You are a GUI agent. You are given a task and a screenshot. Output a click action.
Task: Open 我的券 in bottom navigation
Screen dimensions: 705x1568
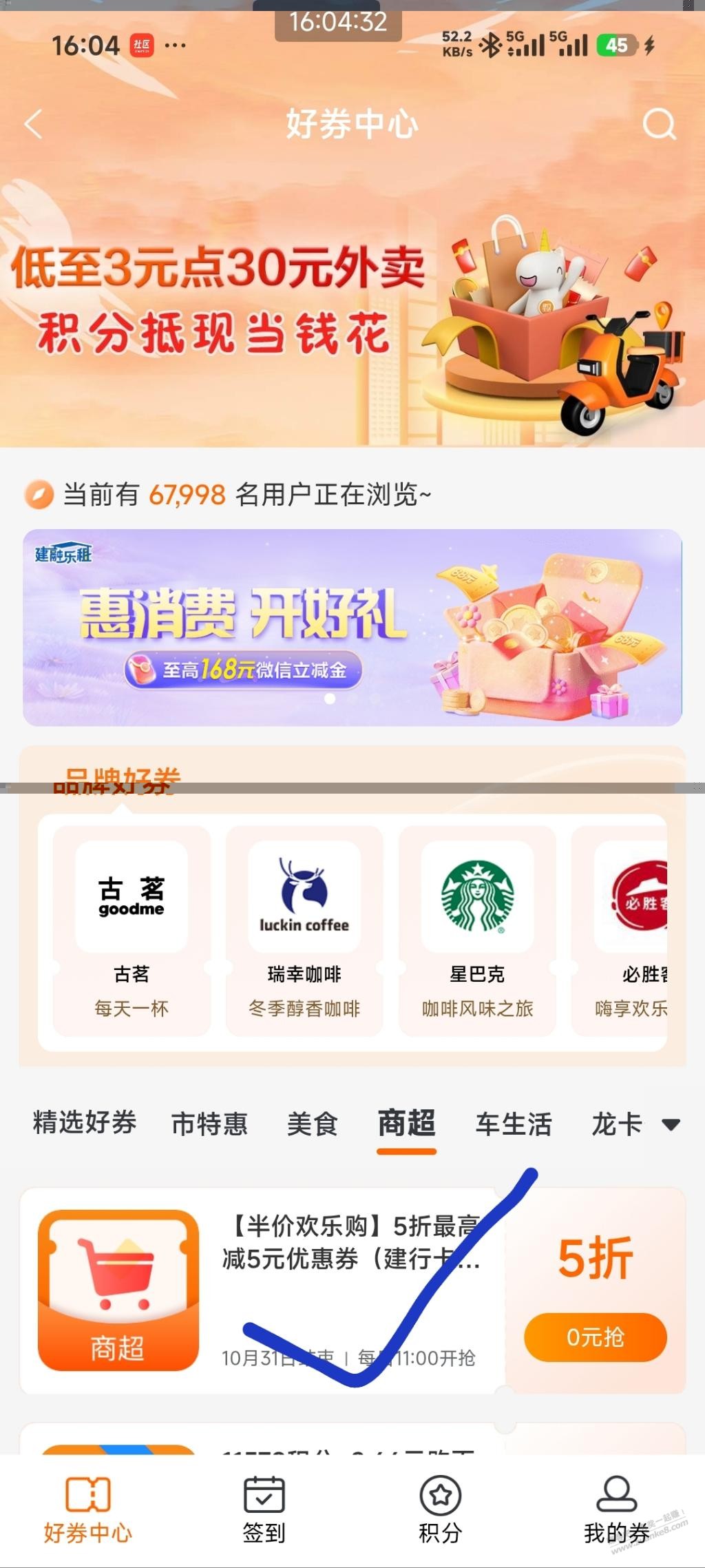(616, 1510)
